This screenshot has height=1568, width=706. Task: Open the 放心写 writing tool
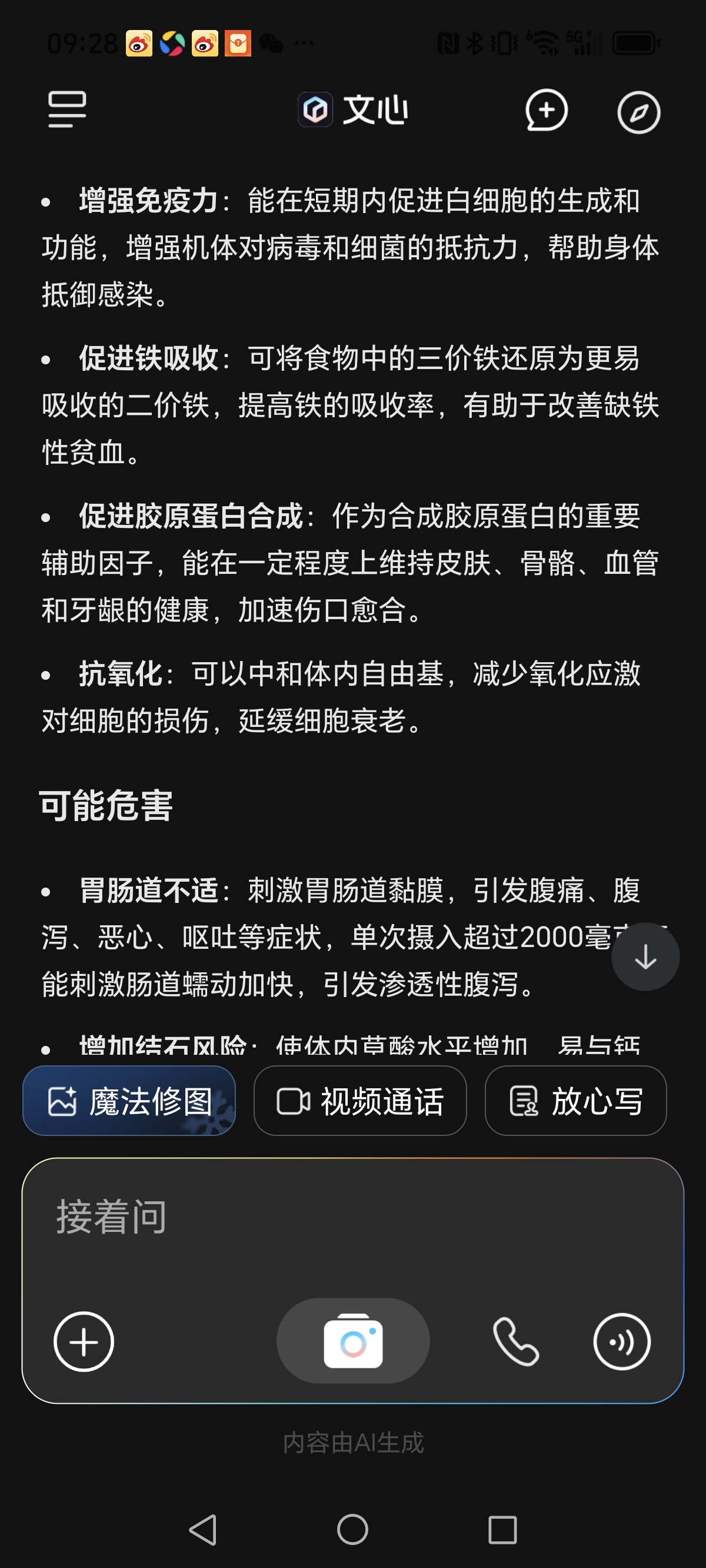[x=575, y=1101]
